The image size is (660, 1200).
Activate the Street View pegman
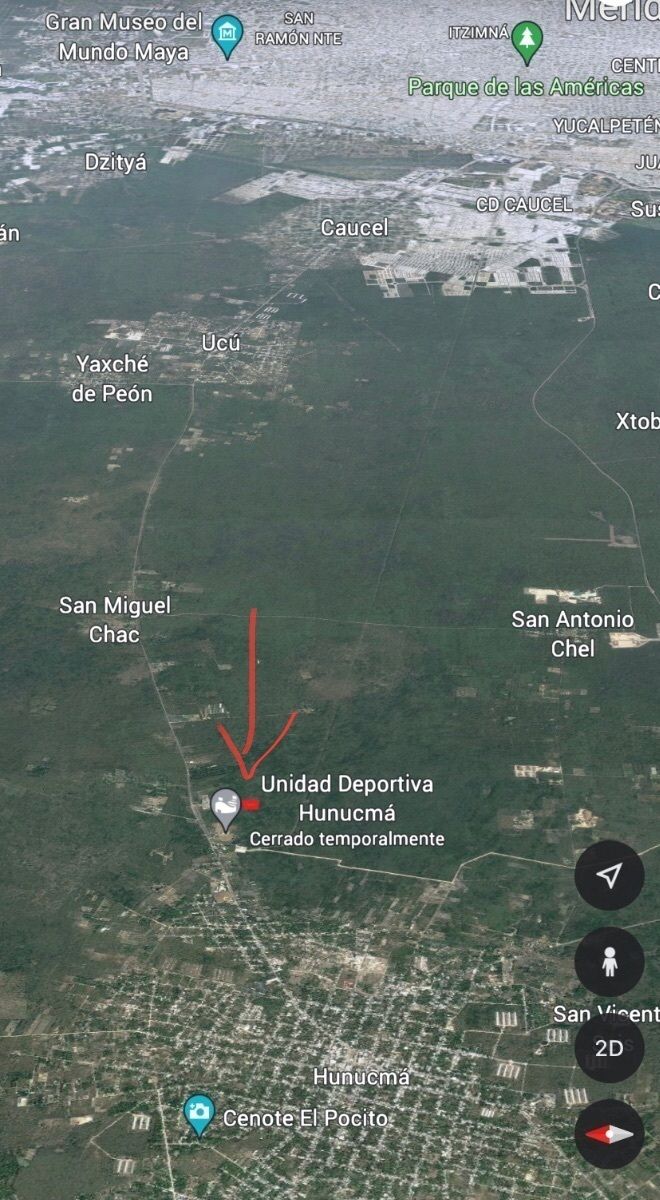point(609,962)
